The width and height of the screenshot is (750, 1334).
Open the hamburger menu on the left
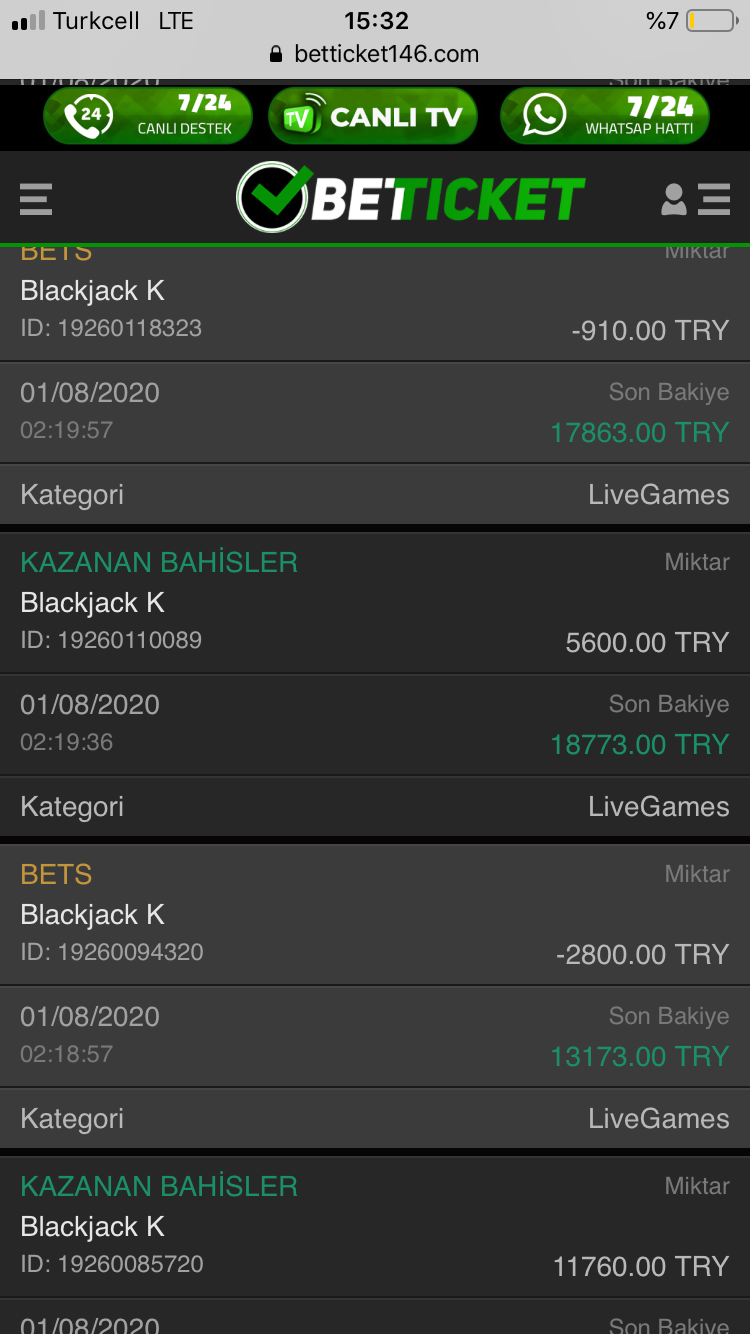pyautogui.click(x=36, y=199)
